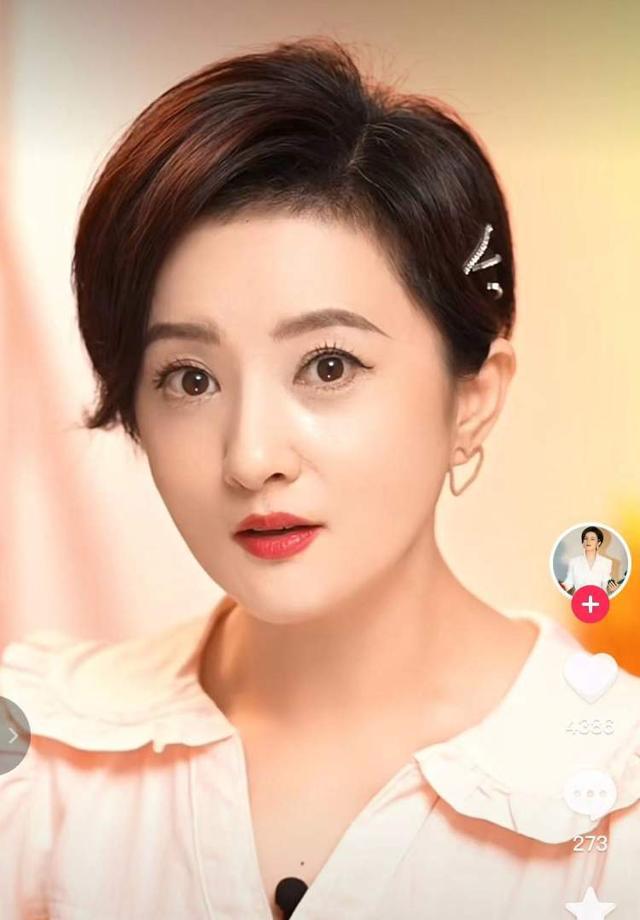640x920 pixels.
Task: Add the video to favorites star
Action: 590,903
